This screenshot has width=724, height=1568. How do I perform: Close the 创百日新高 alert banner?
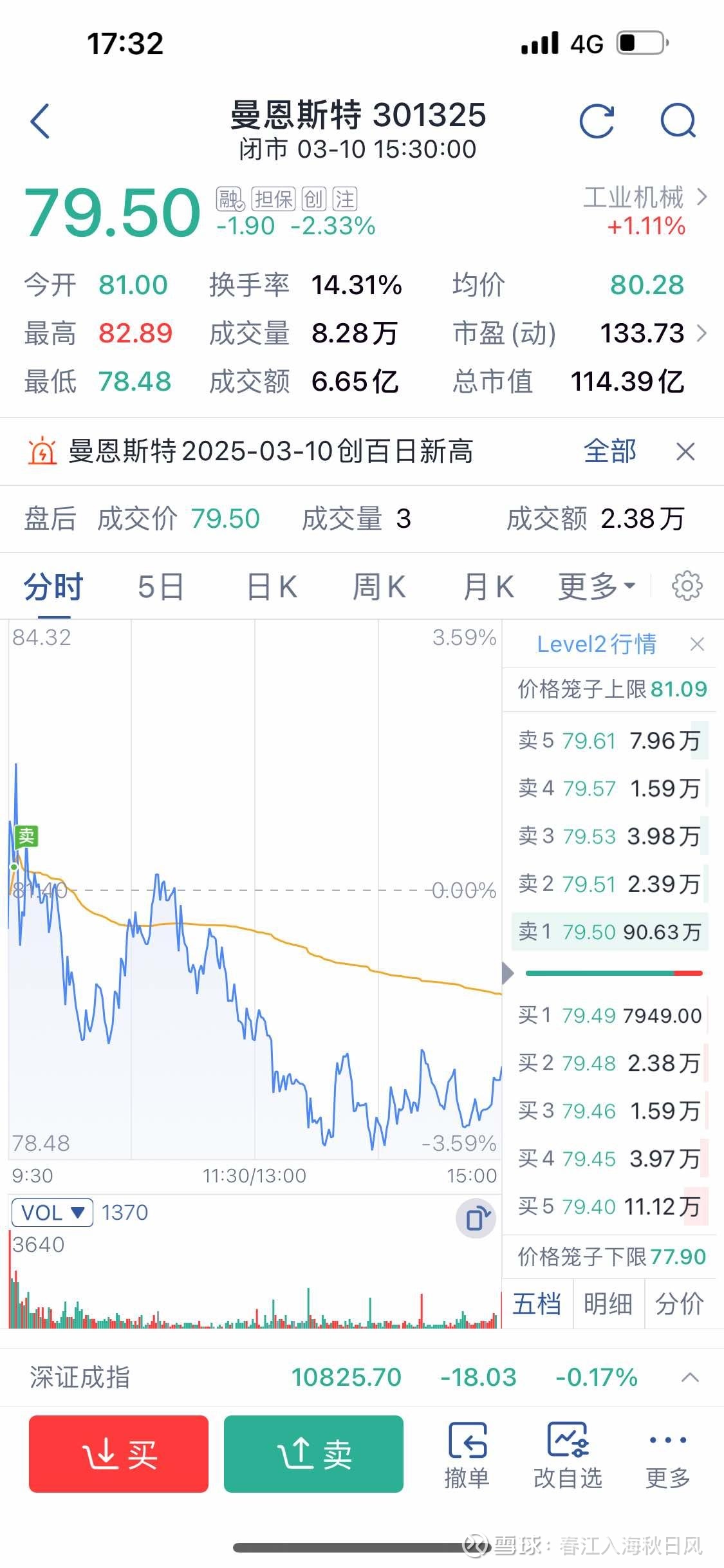(685, 451)
